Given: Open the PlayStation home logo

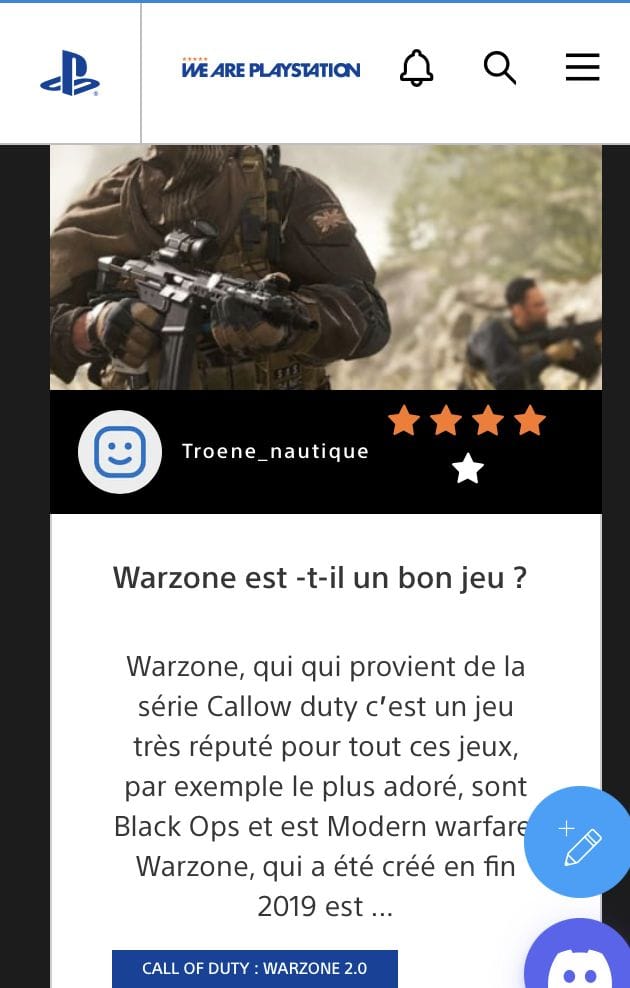Looking at the screenshot, I should pos(70,74).
